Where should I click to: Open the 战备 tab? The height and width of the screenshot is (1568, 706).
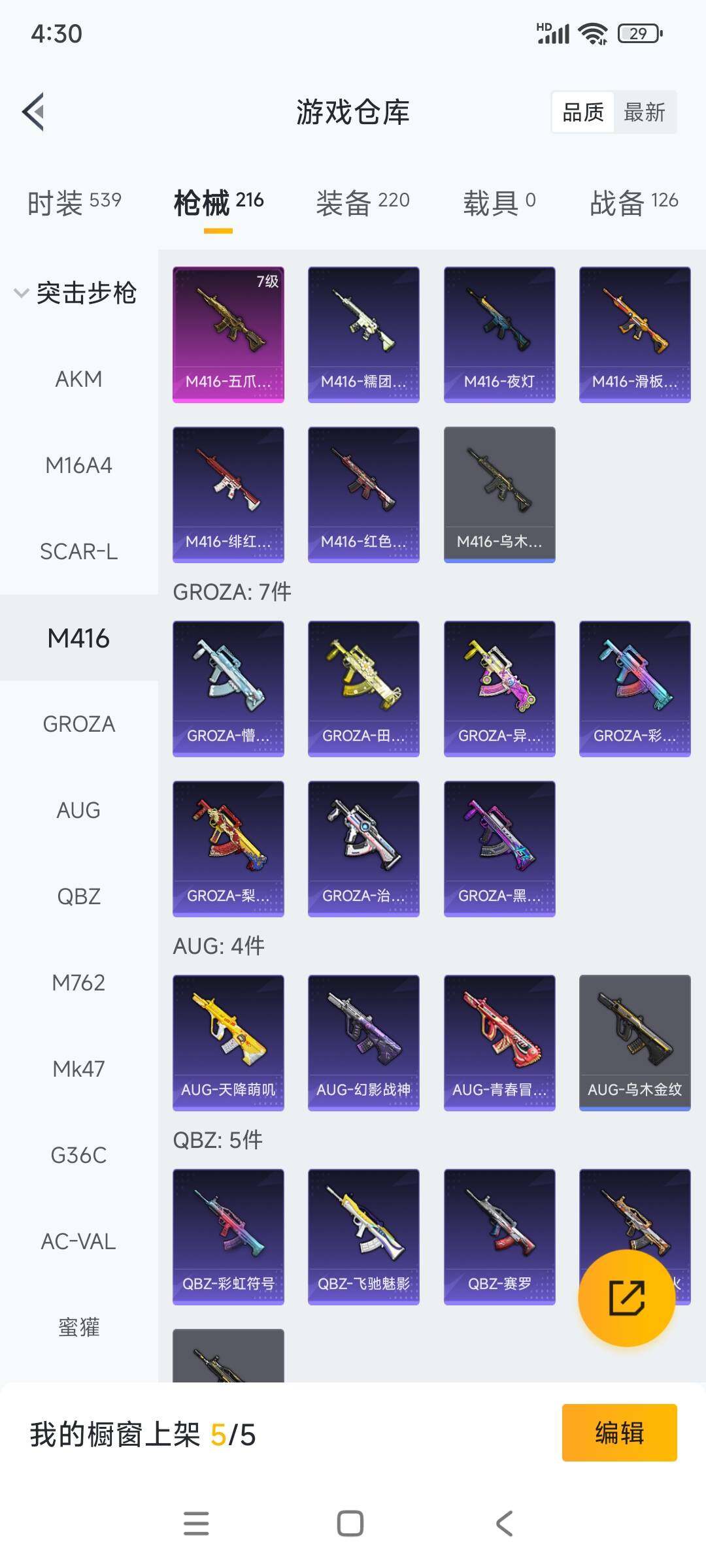point(633,203)
